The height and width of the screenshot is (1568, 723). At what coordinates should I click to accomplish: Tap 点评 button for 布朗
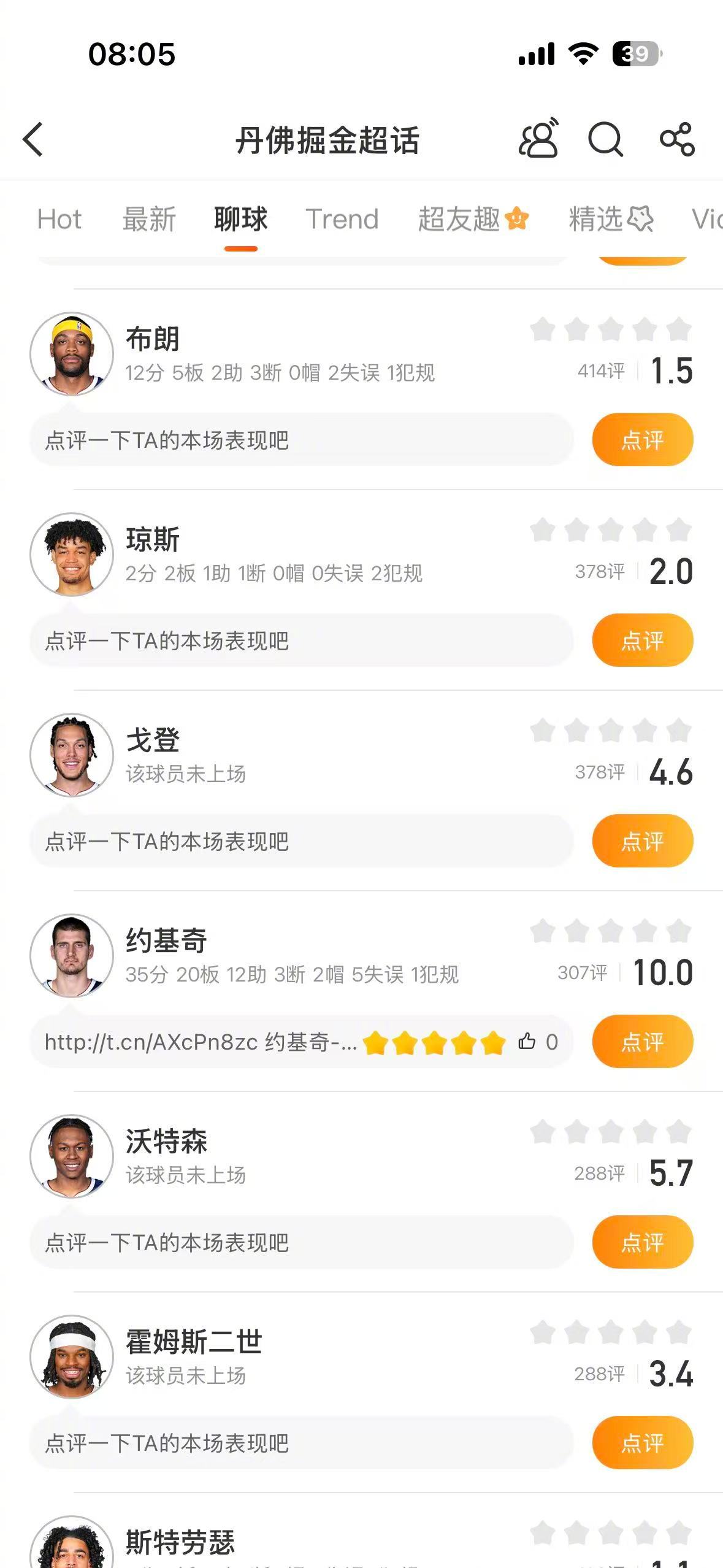(x=642, y=440)
